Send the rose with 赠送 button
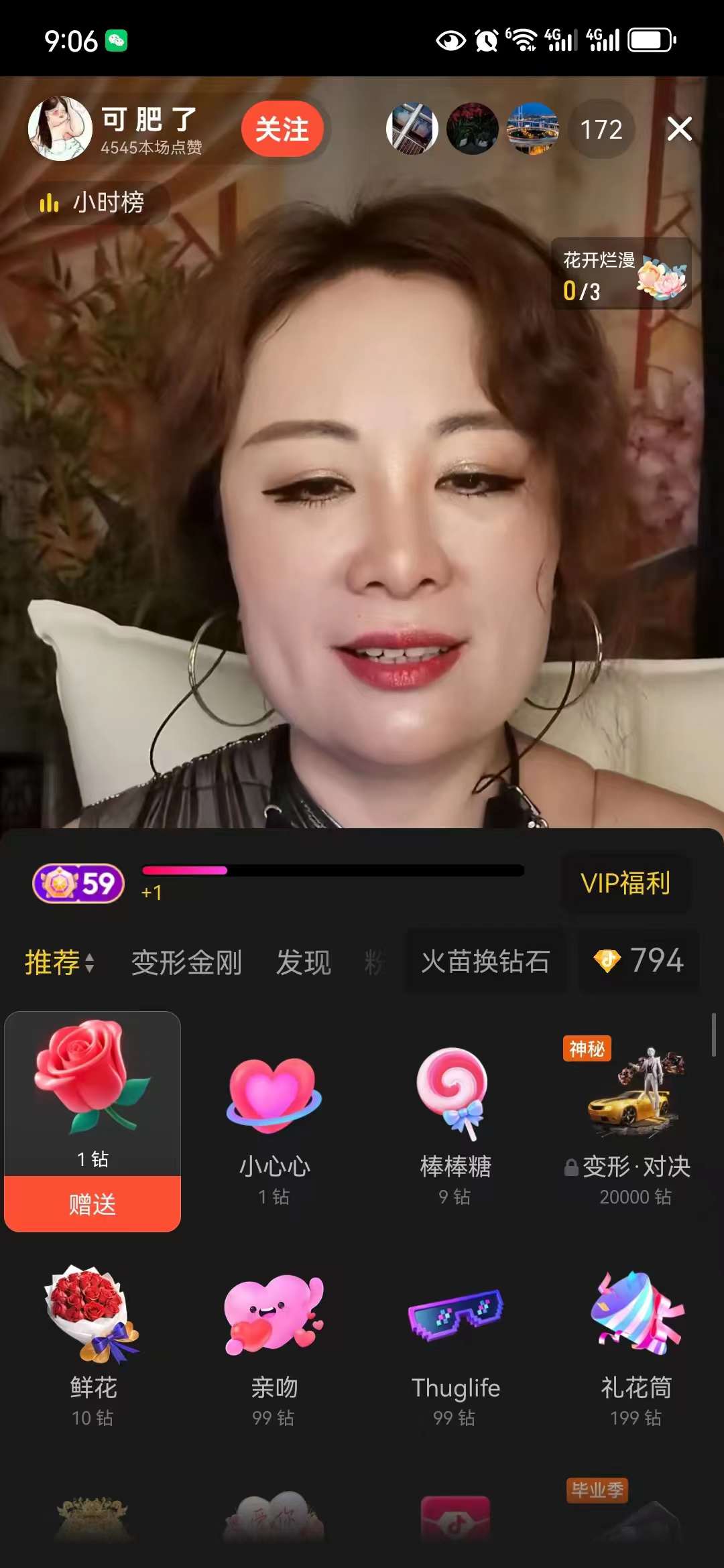Image resolution: width=724 pixels, height=1568 pixels. [x=93, y=1204]
